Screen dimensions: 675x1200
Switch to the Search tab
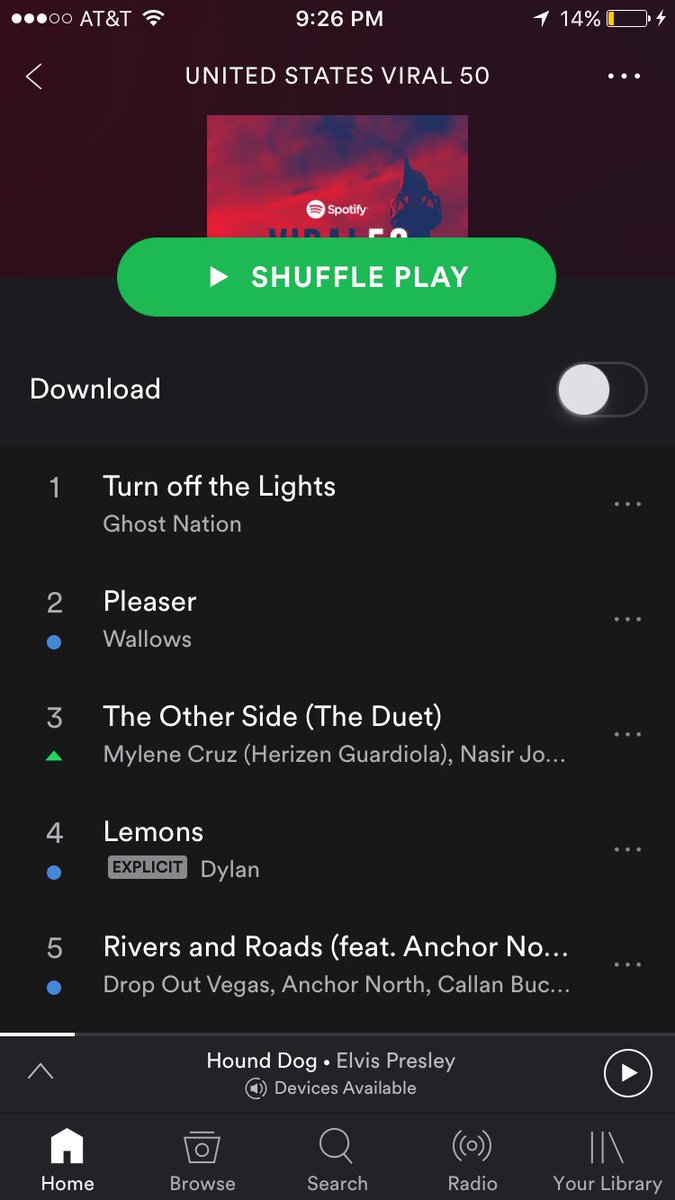[337, 1158]
